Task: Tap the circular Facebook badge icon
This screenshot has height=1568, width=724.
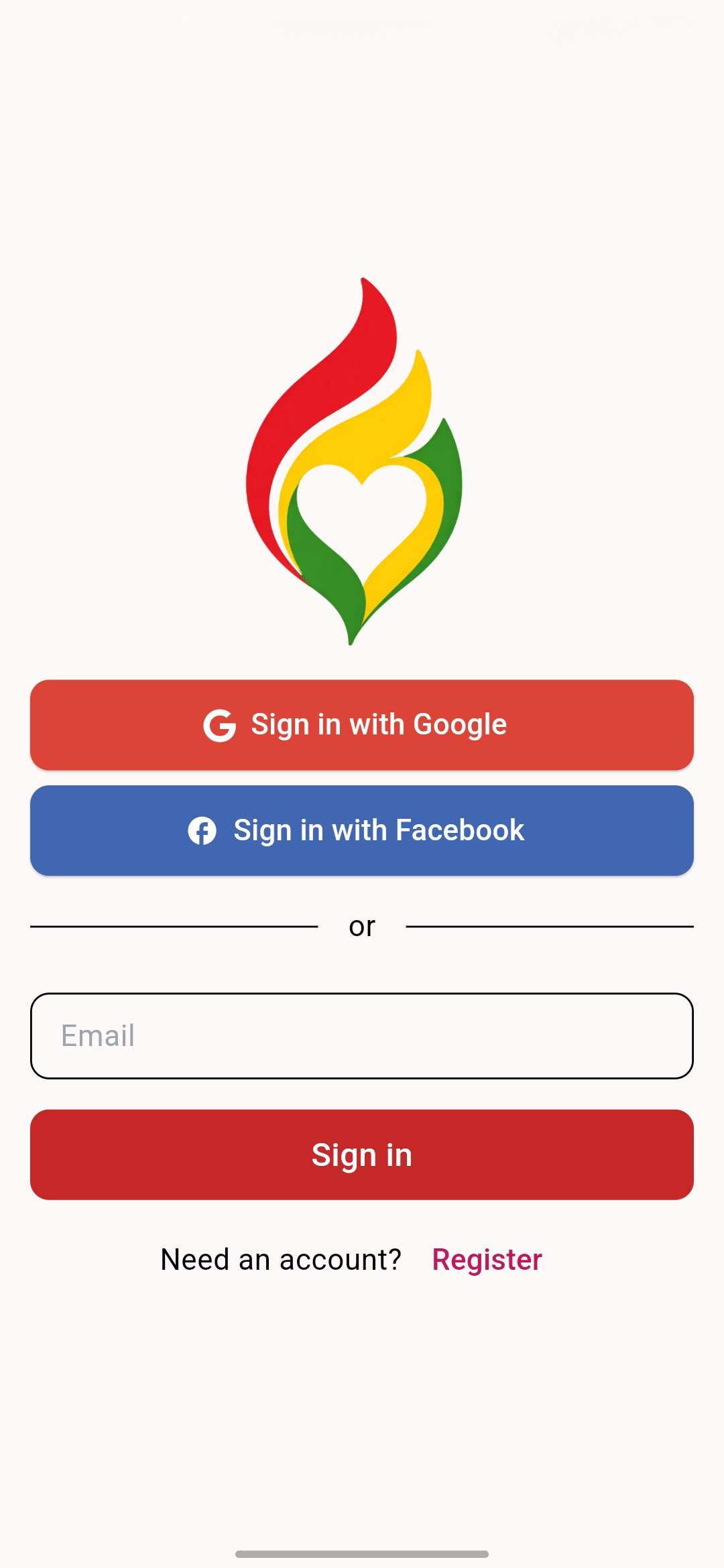Action: click(x=202, y=830)
